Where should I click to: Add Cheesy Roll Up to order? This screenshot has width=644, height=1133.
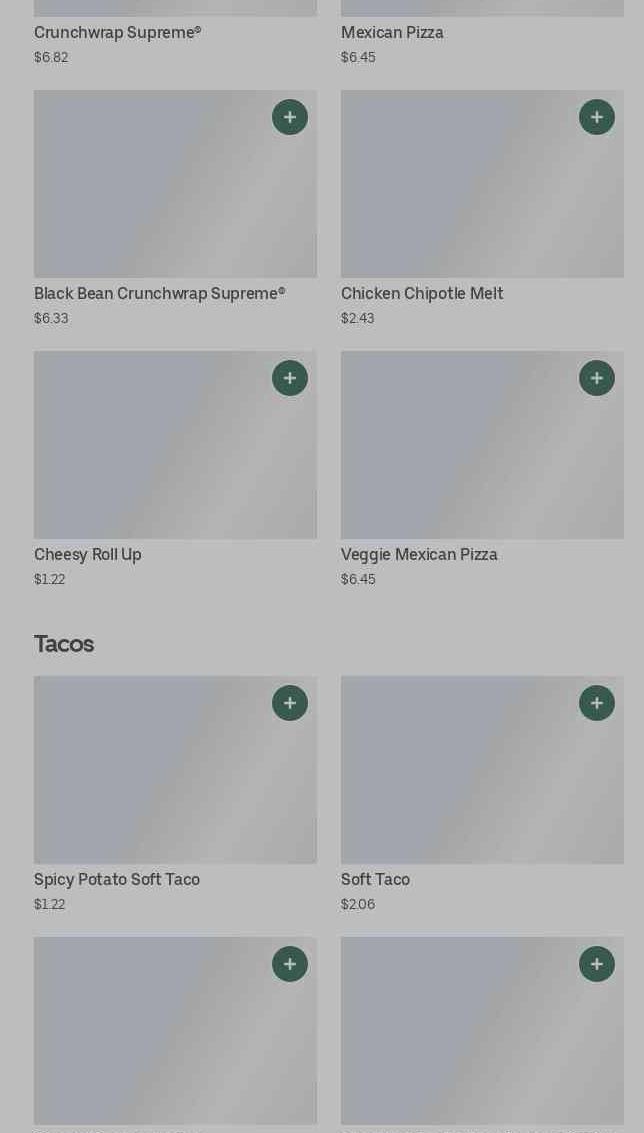click(290, 378)
